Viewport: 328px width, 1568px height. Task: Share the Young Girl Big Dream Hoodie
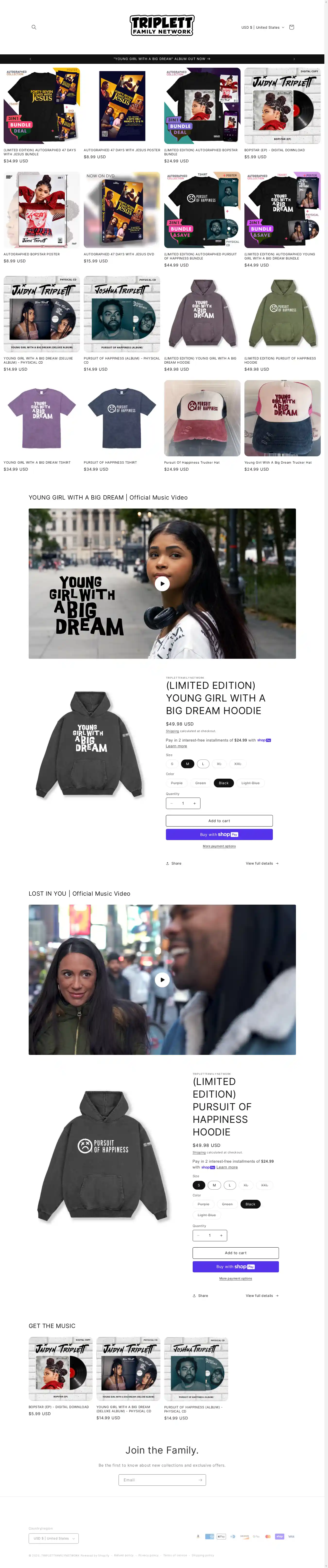tap(174, 863)
